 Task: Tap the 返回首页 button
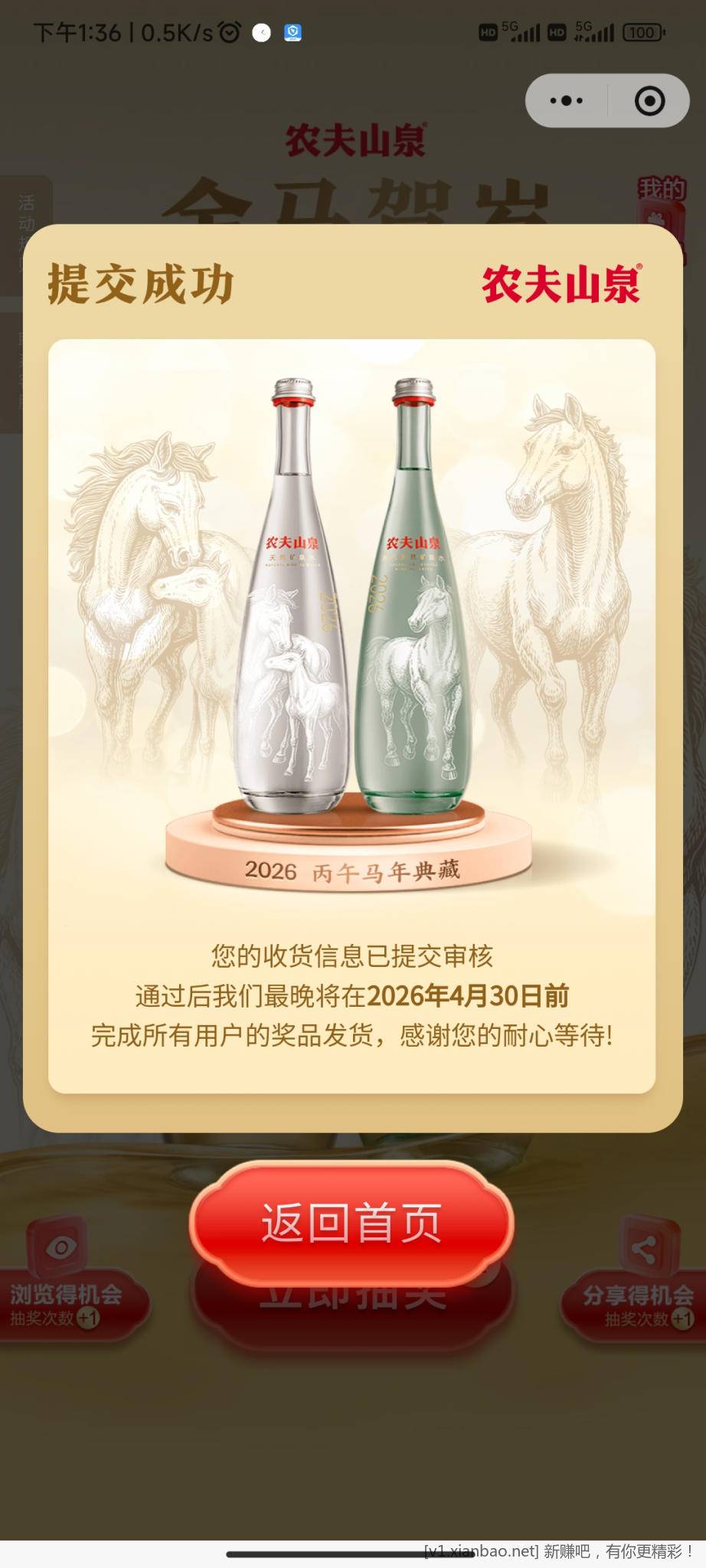coord(351,1223)
